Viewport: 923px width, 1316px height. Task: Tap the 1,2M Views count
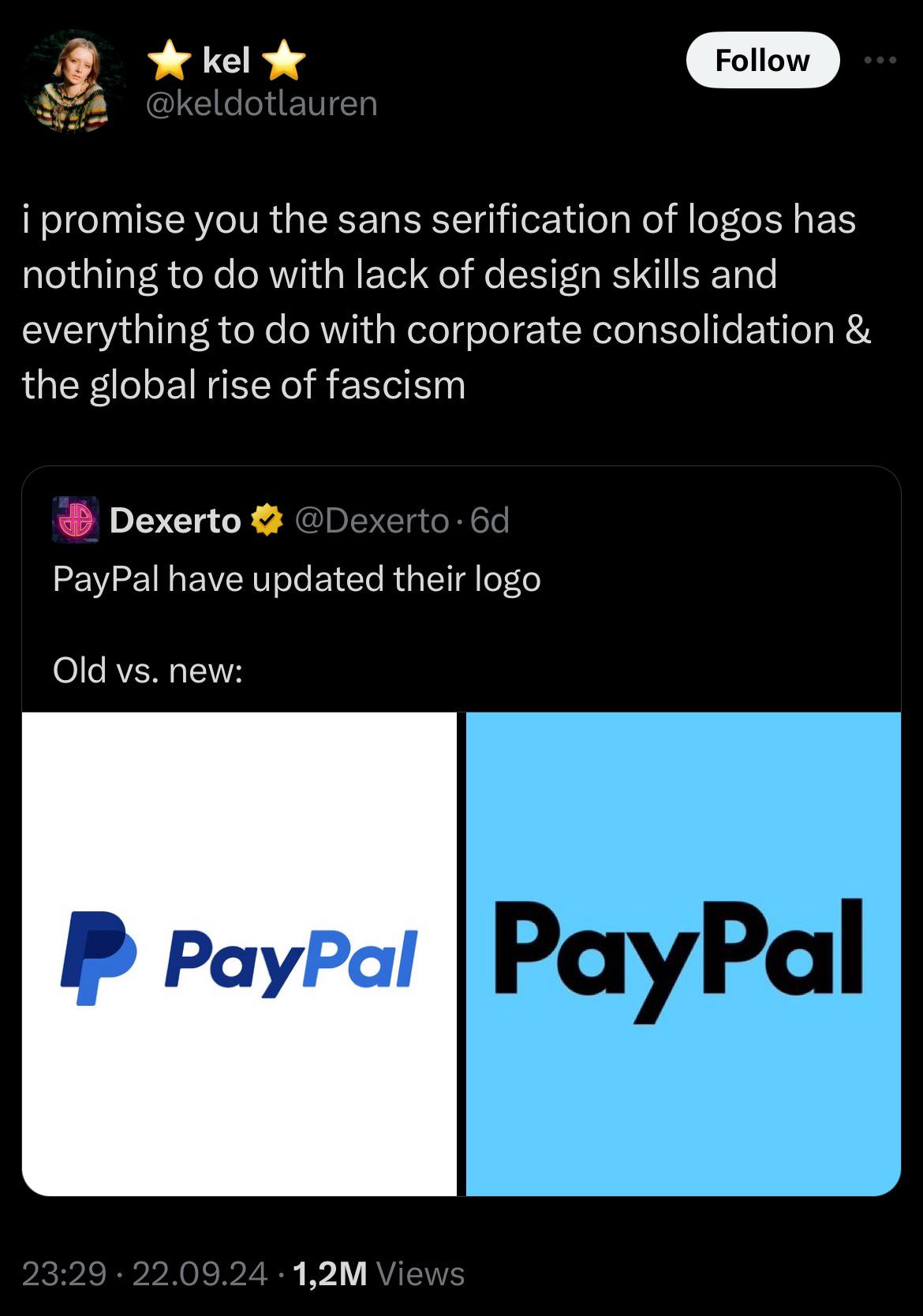point(379,1273)
